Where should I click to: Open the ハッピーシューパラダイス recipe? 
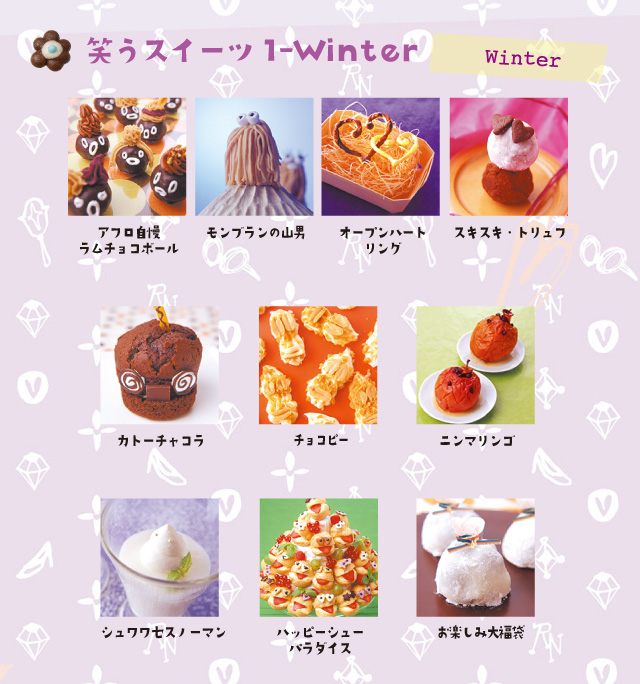318,557
